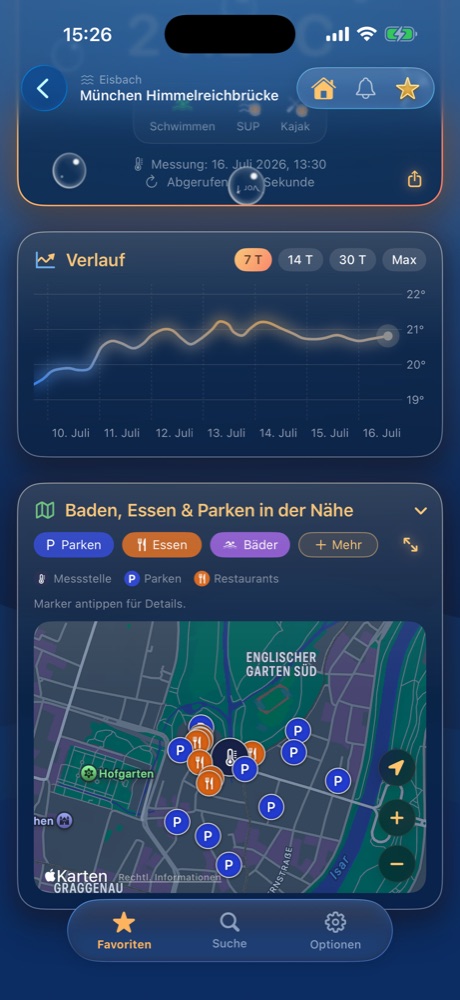Share the measurement via the share icon
Image resolution: width=460 pixels, height=1000 pixels.
(x=415, y=179)
